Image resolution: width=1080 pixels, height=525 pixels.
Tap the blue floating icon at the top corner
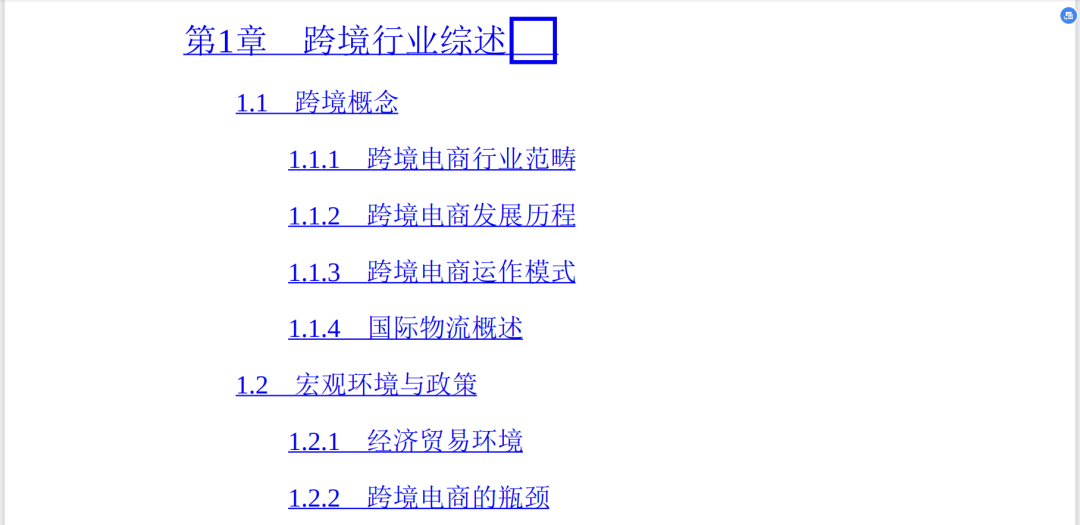(x=1068, y=15)
